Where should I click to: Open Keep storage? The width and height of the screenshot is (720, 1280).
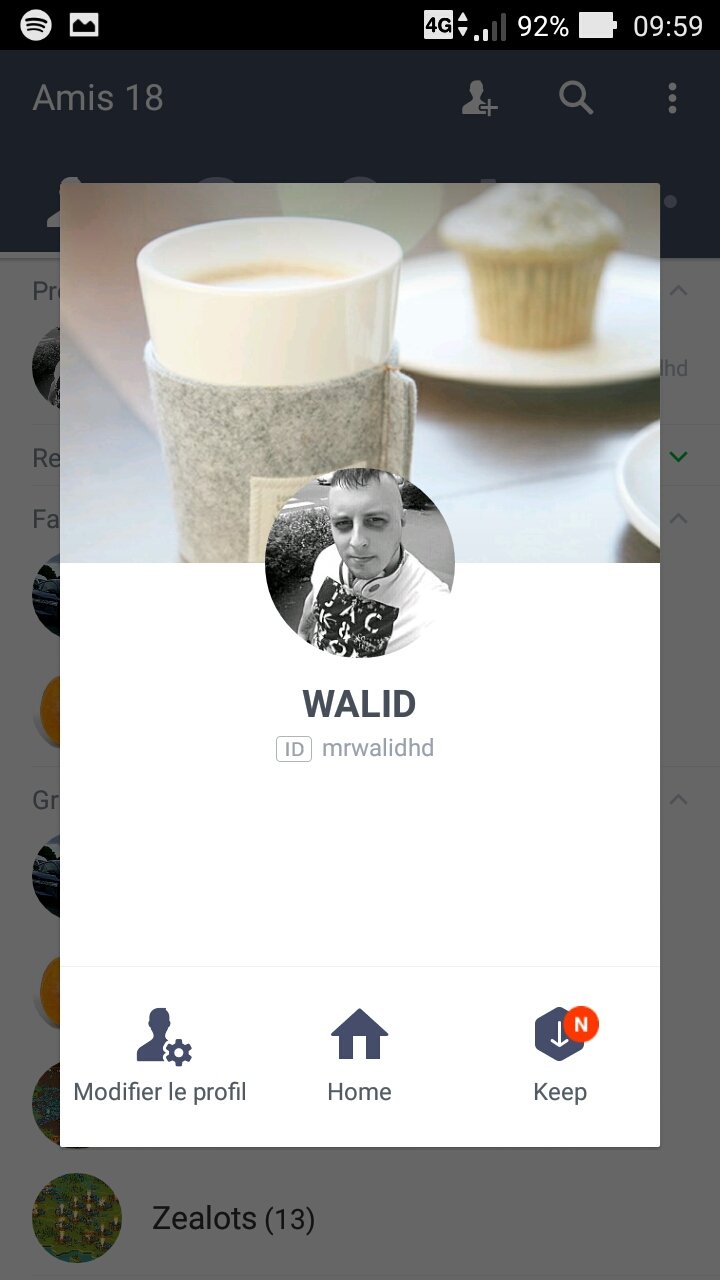(560, 1056)
